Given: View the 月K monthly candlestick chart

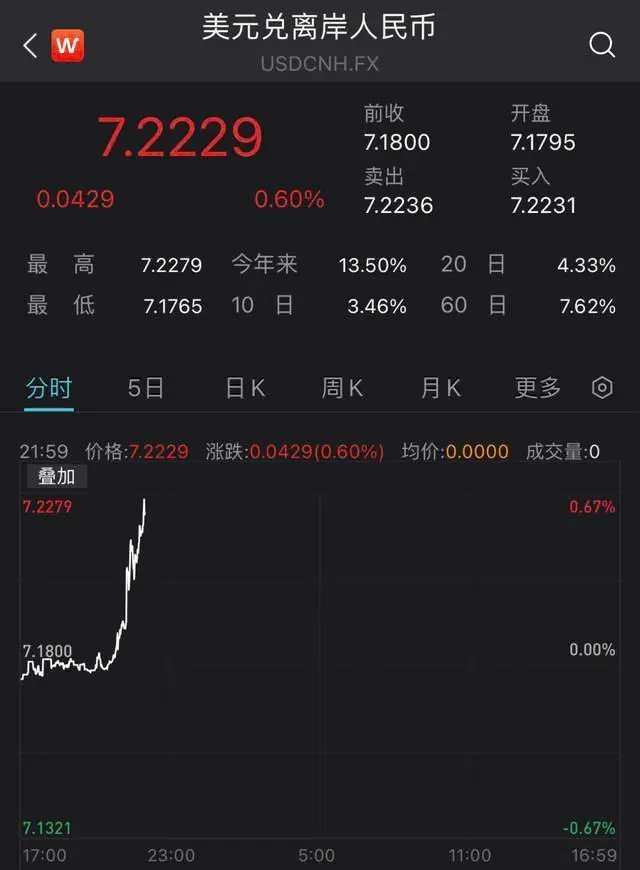Looking at the screenshot, I should tap(440, 388).
